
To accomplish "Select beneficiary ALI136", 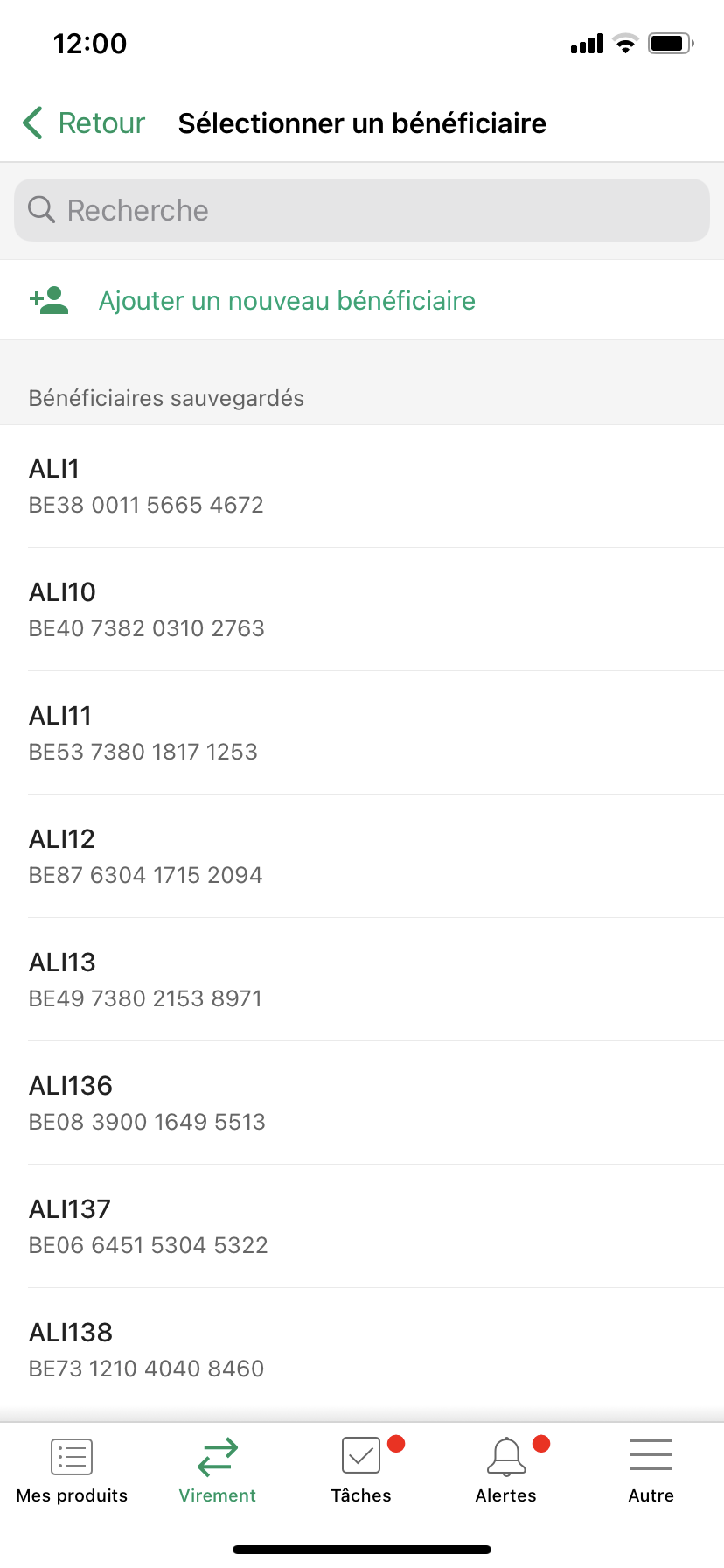I will [x=362, y=1103].
